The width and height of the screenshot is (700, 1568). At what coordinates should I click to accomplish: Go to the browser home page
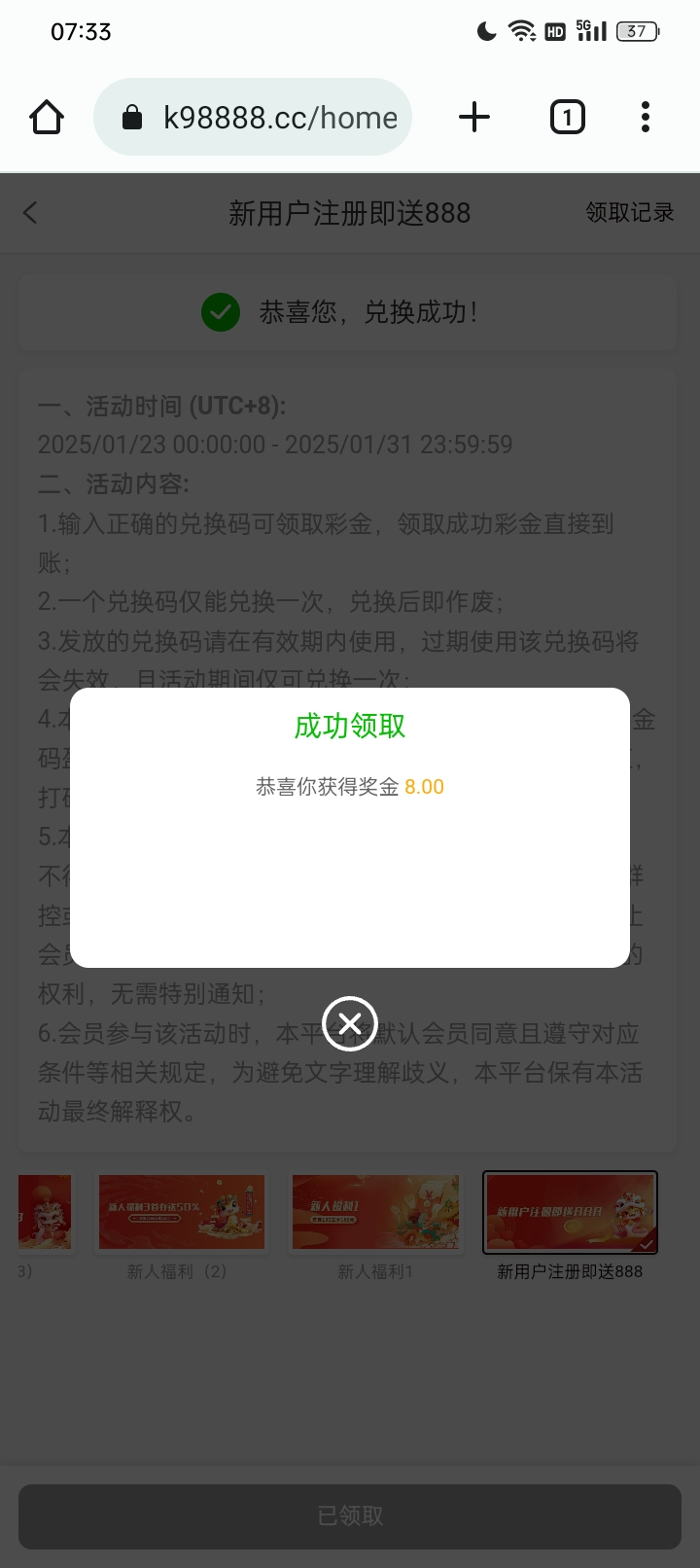[x=47, y=118]
